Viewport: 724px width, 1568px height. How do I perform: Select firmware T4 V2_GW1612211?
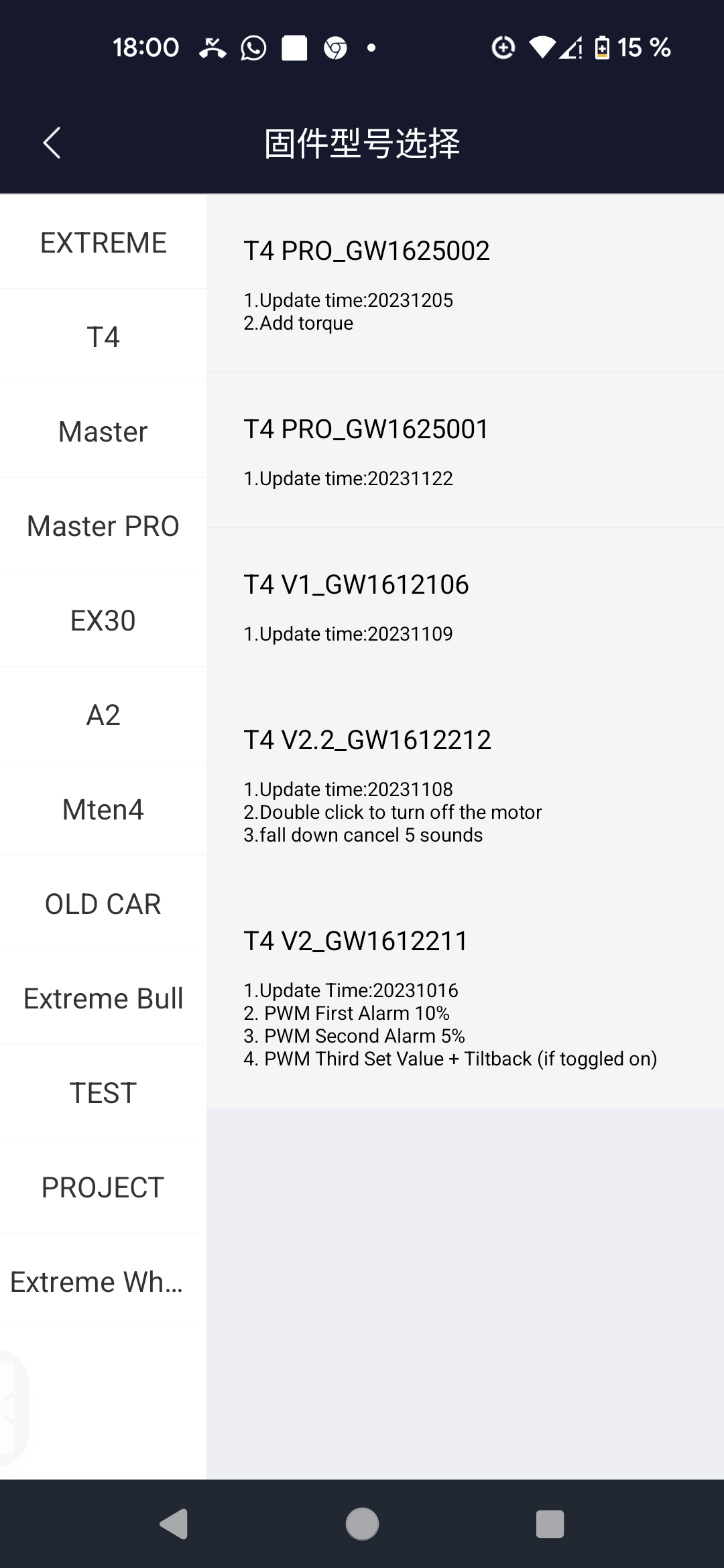click(x=465, y=996)
